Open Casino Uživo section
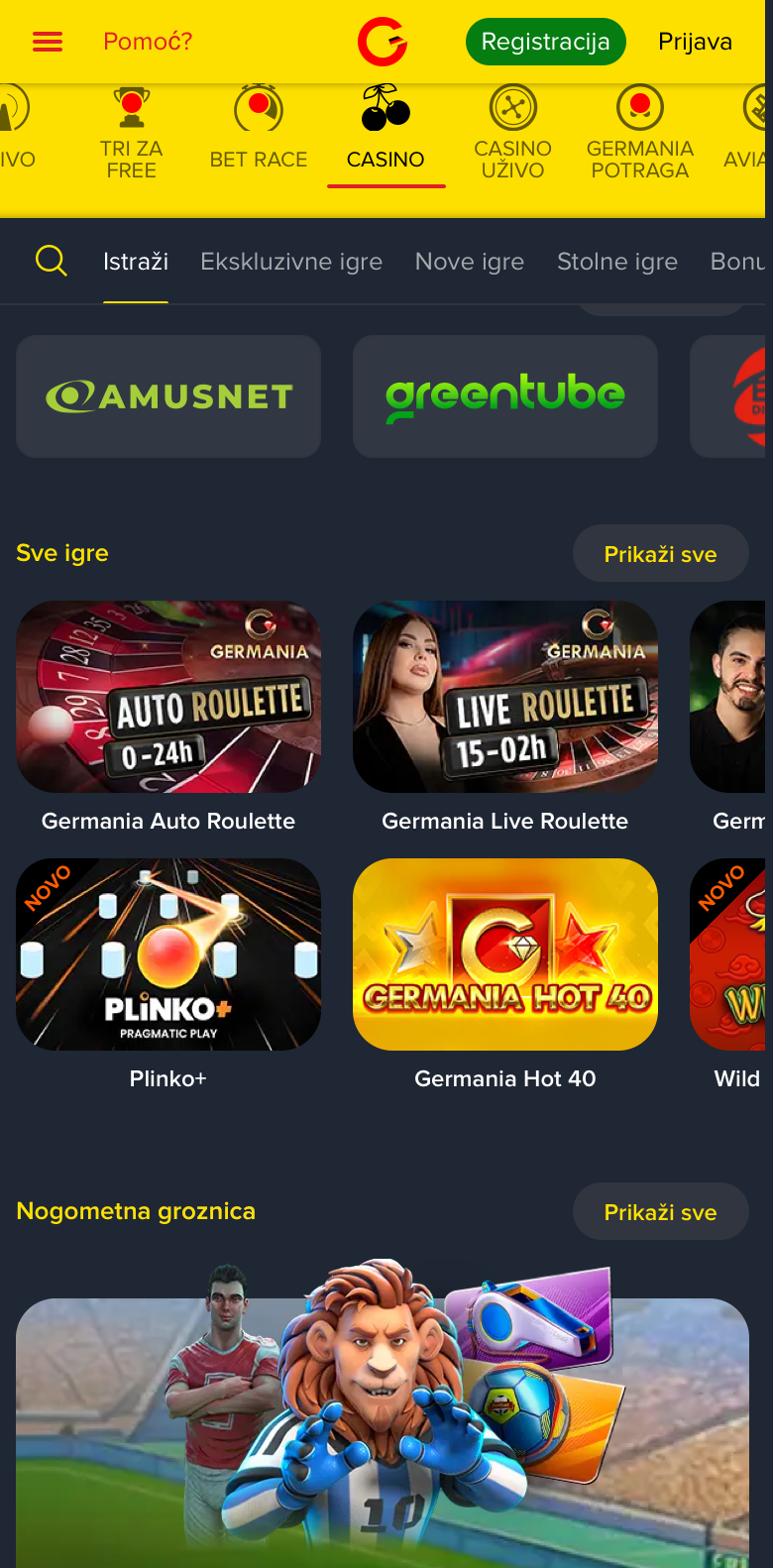This screenshot has height=1568, width=773. click(x=512, y=135)
